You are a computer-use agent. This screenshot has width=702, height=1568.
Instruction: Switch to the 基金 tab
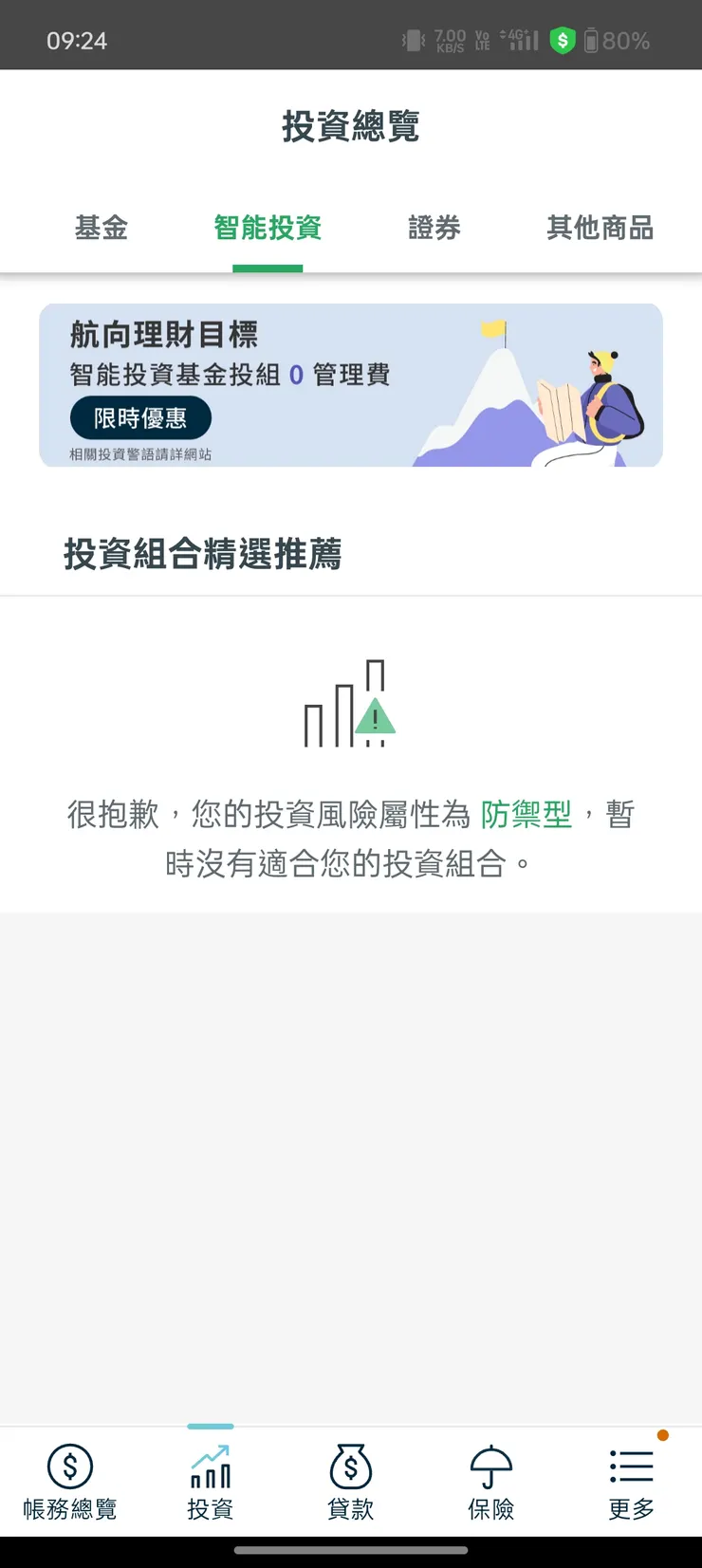pyautogui.click(x=101, y=229)
